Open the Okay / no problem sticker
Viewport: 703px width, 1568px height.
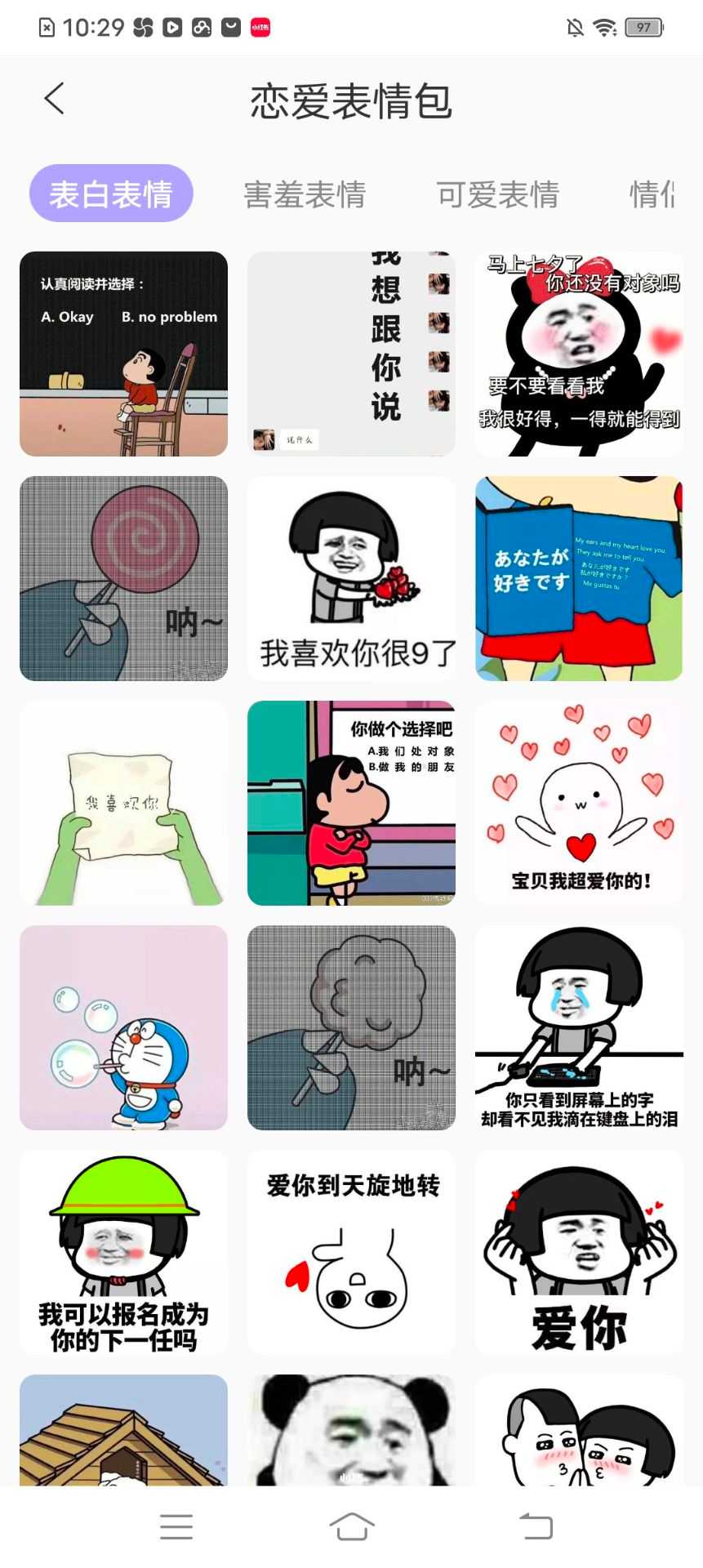click(123, 354)
